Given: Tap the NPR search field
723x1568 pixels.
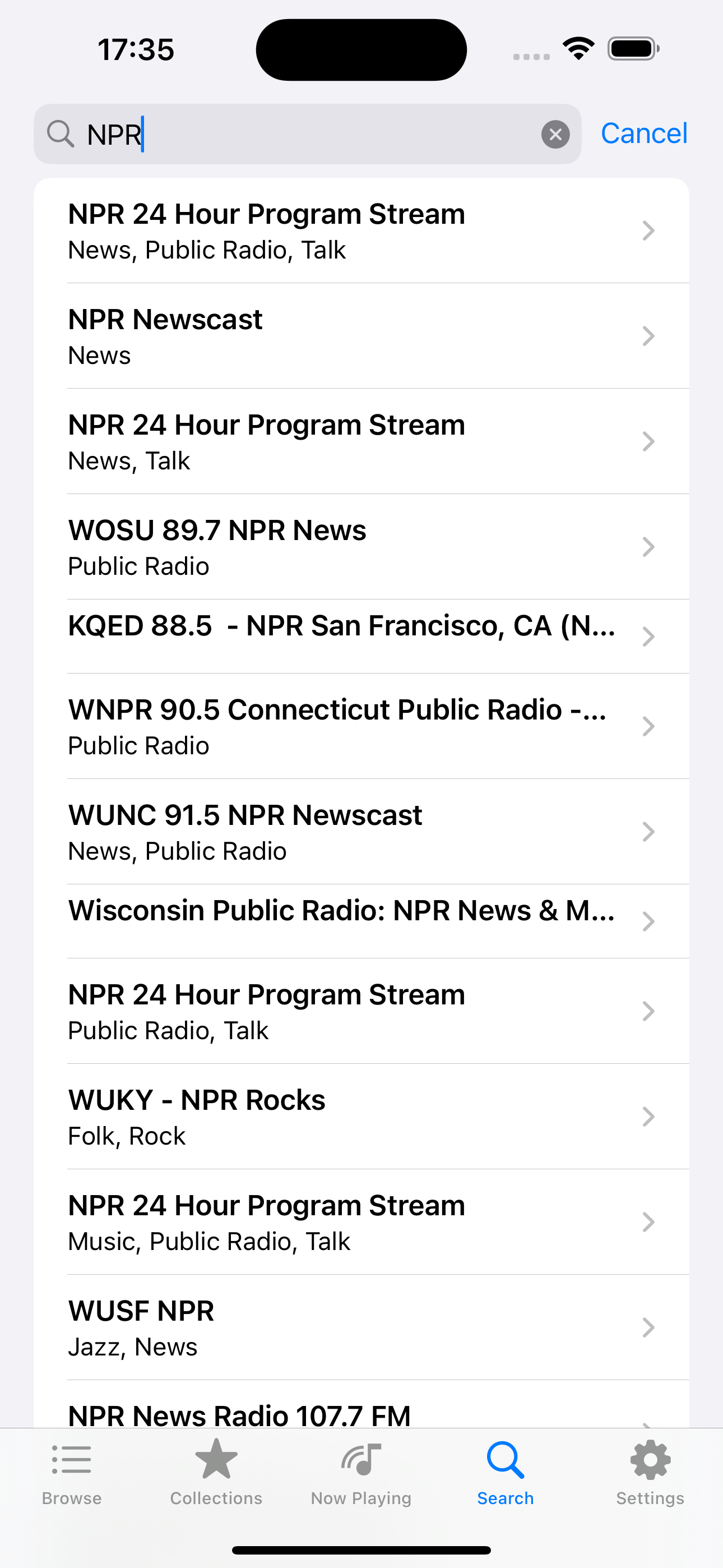Looking at the screenshot, I should click(x=304, y=135).
